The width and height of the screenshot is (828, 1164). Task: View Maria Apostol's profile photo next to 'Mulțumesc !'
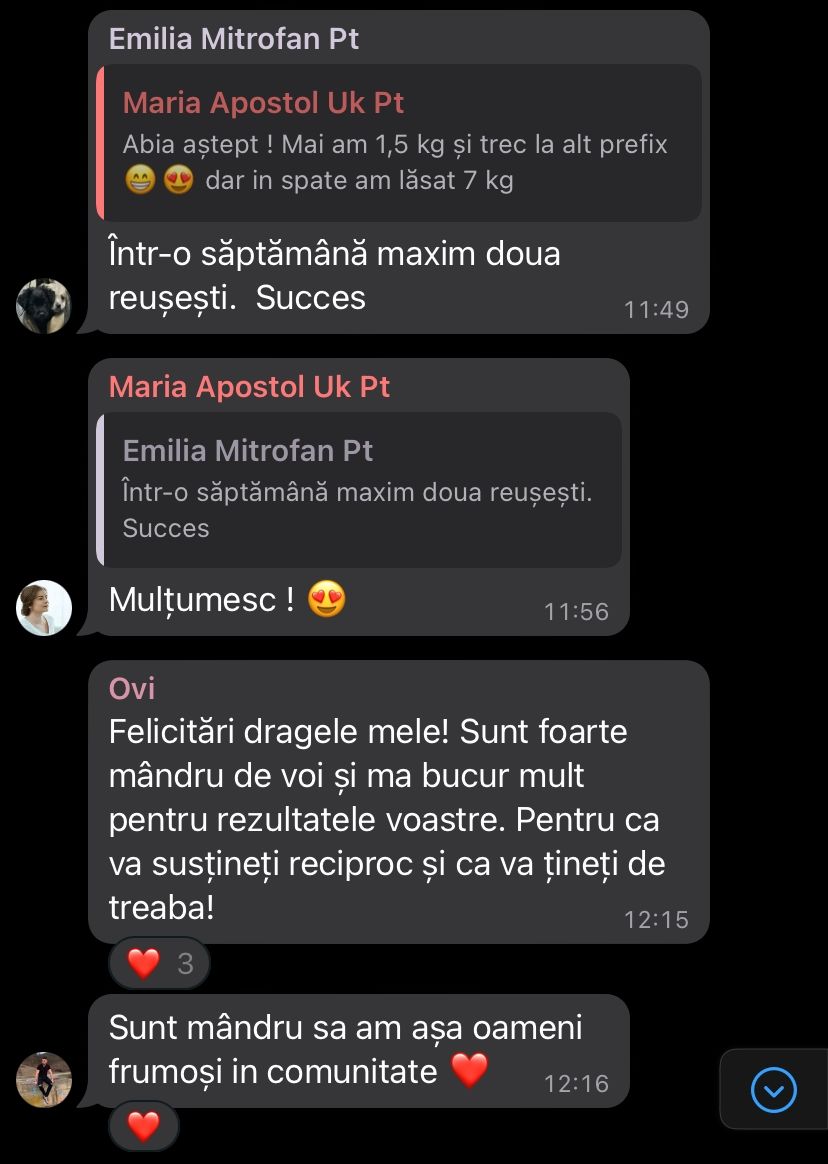(44, 608)
